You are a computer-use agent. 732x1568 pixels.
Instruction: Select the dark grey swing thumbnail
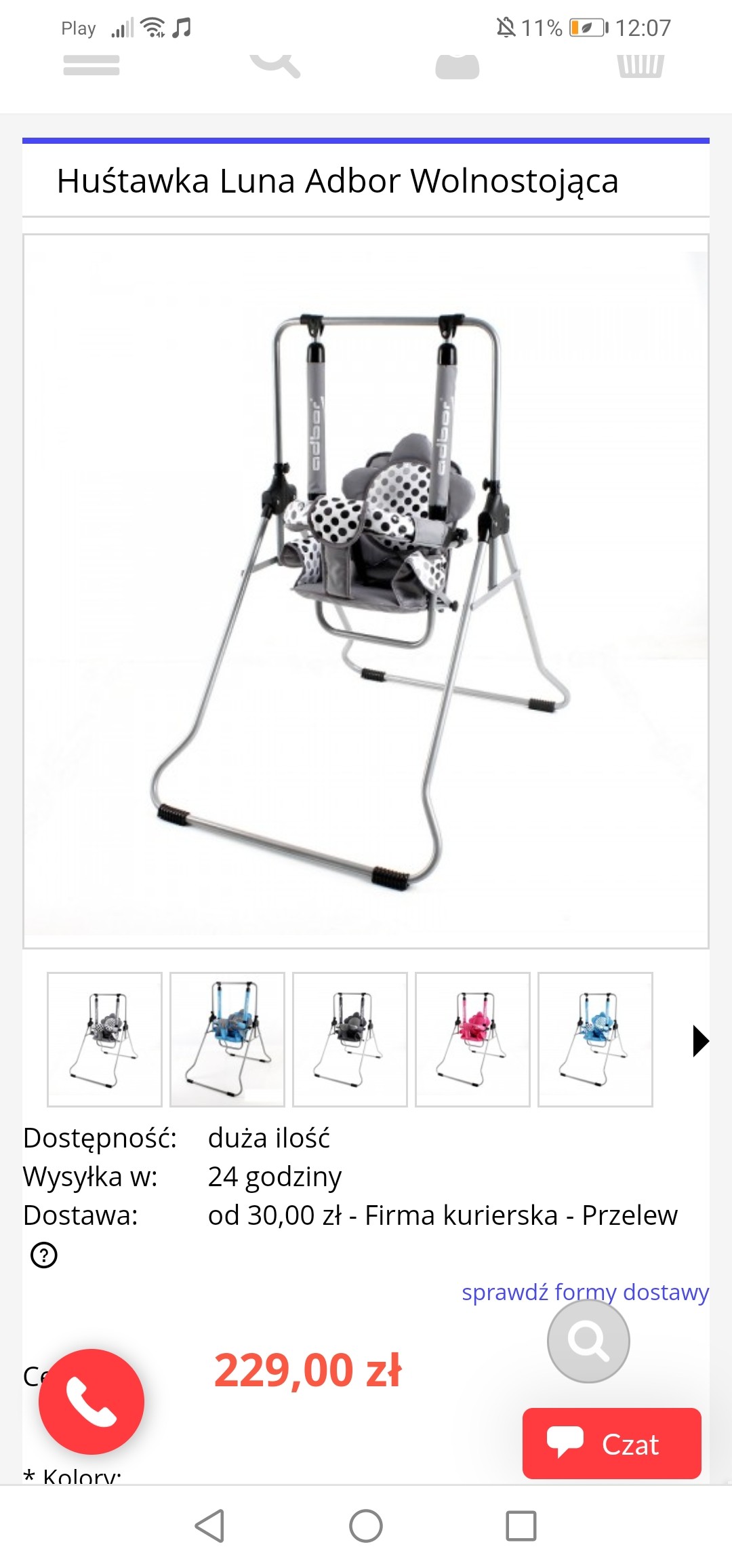coord(350,1040)
